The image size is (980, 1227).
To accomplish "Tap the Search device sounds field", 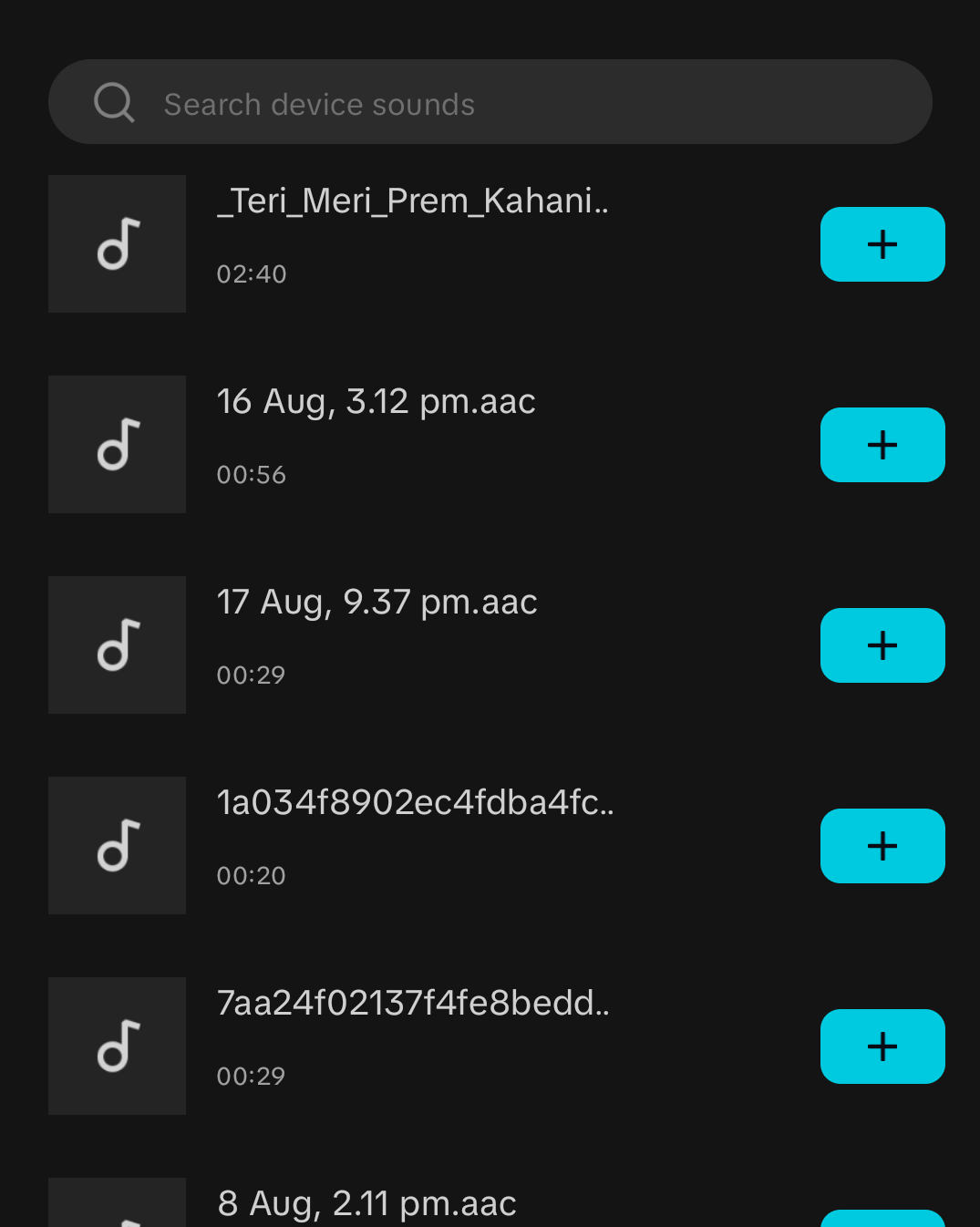I will [x=490, y=102].
